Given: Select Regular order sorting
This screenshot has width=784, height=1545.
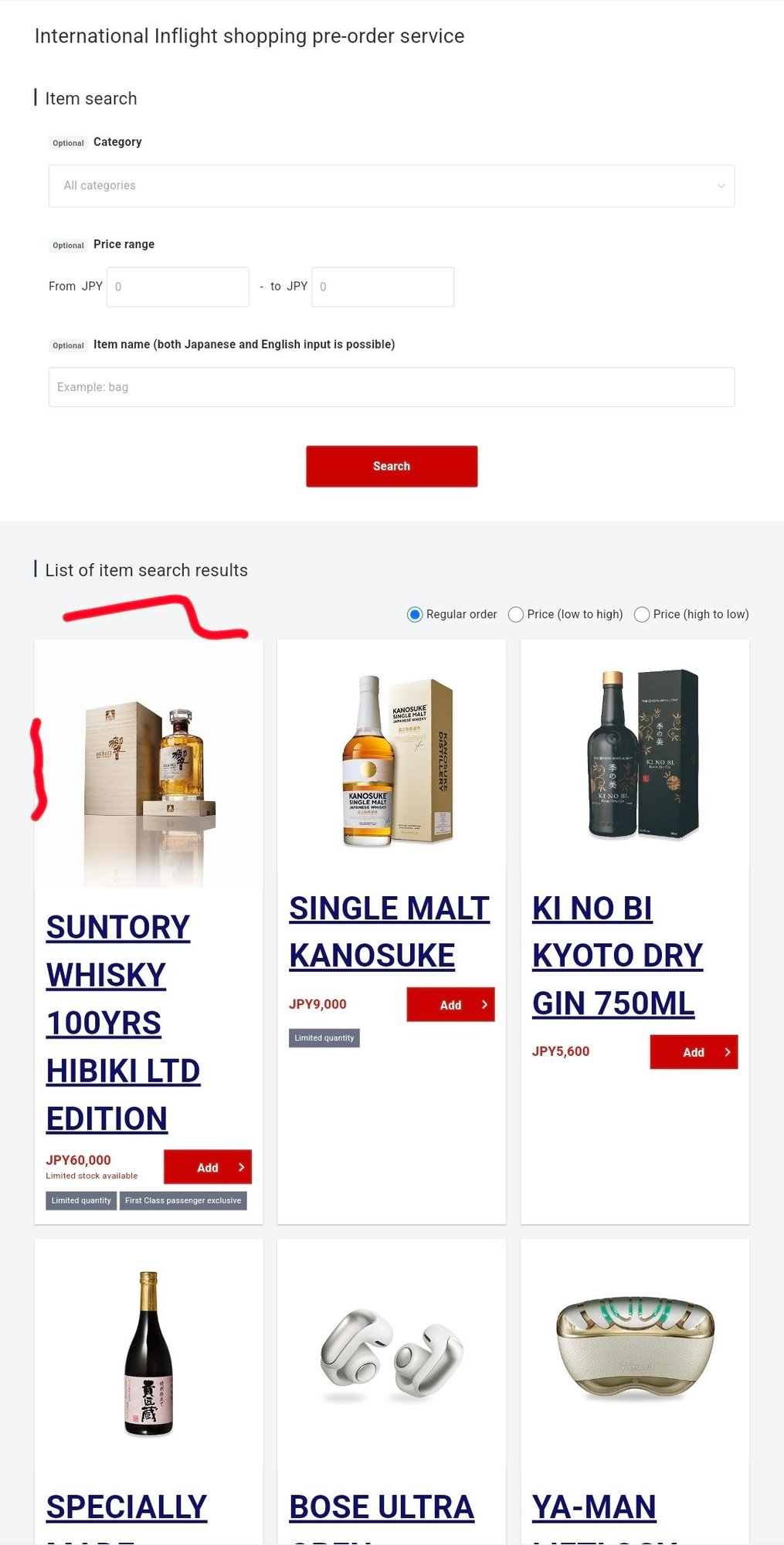Looking at the screenshot, I should (x=415, y=614).
